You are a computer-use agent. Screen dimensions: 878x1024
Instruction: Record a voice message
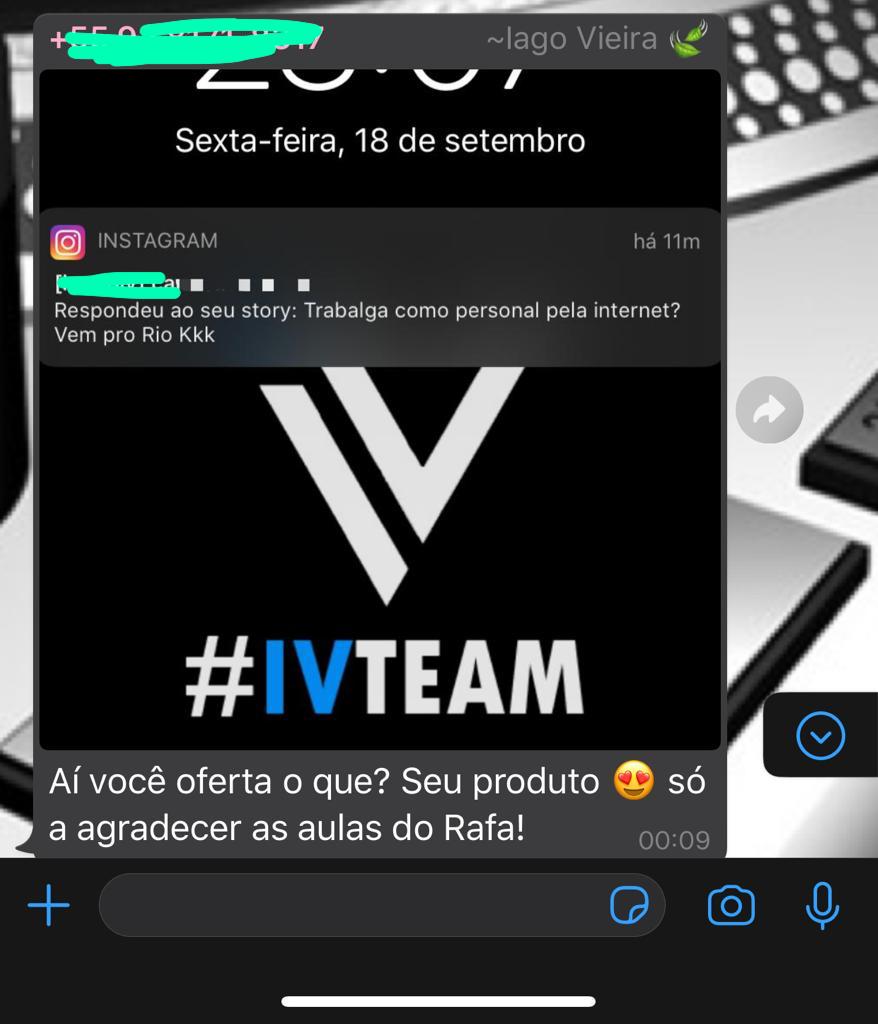[822, 906]
